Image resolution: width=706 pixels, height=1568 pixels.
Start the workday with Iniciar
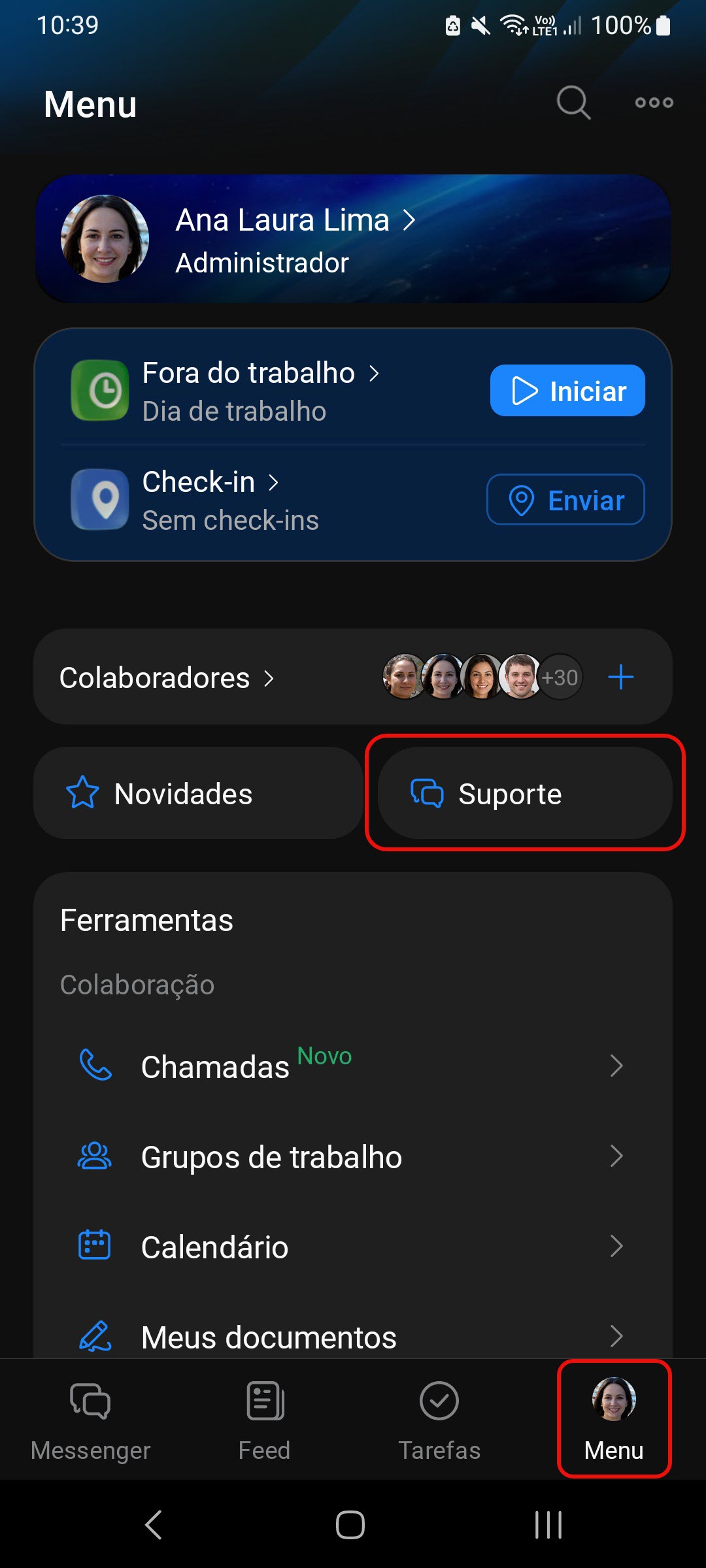coord(567,391)
